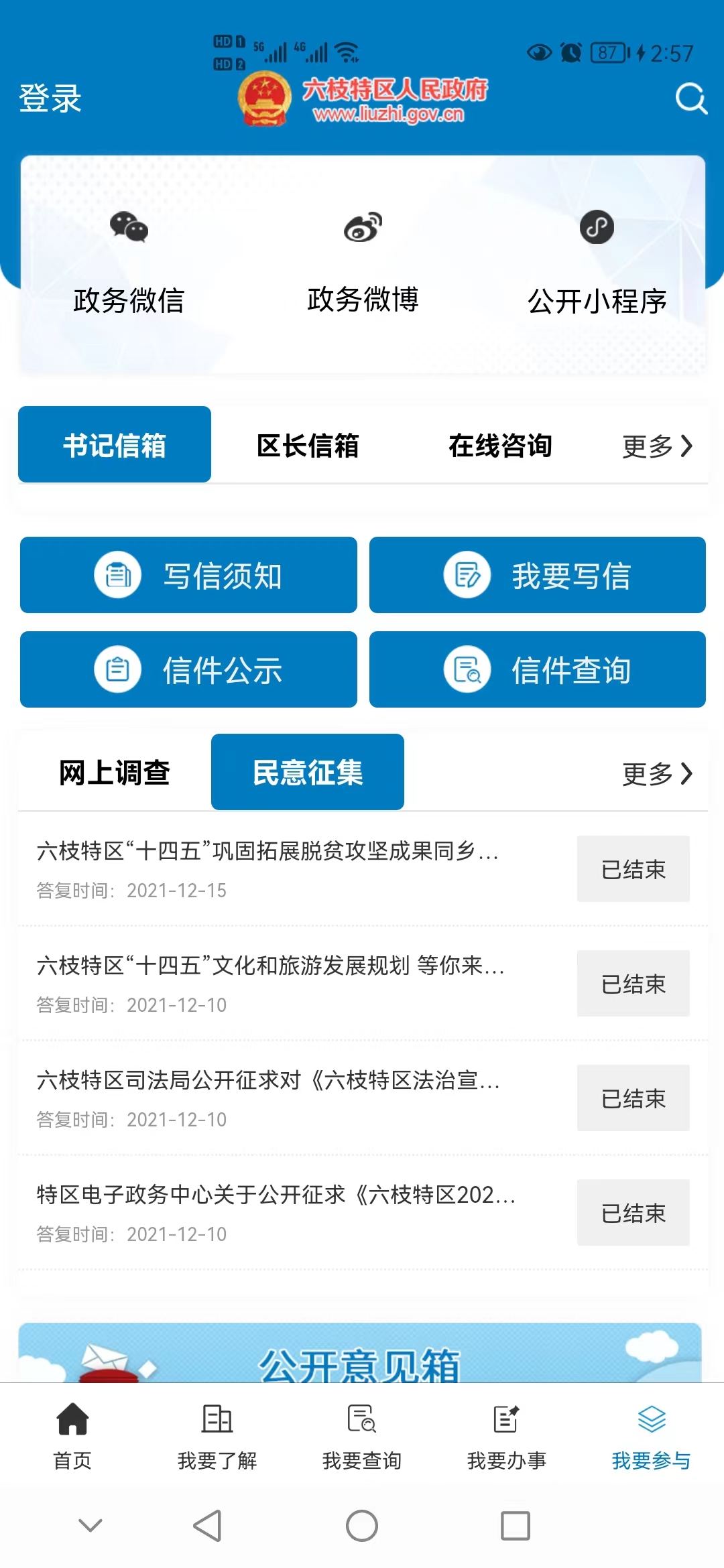724x1568 pixels.
Task: Switch to 区长信箱 tab
Action: click(x=308, y=446)
